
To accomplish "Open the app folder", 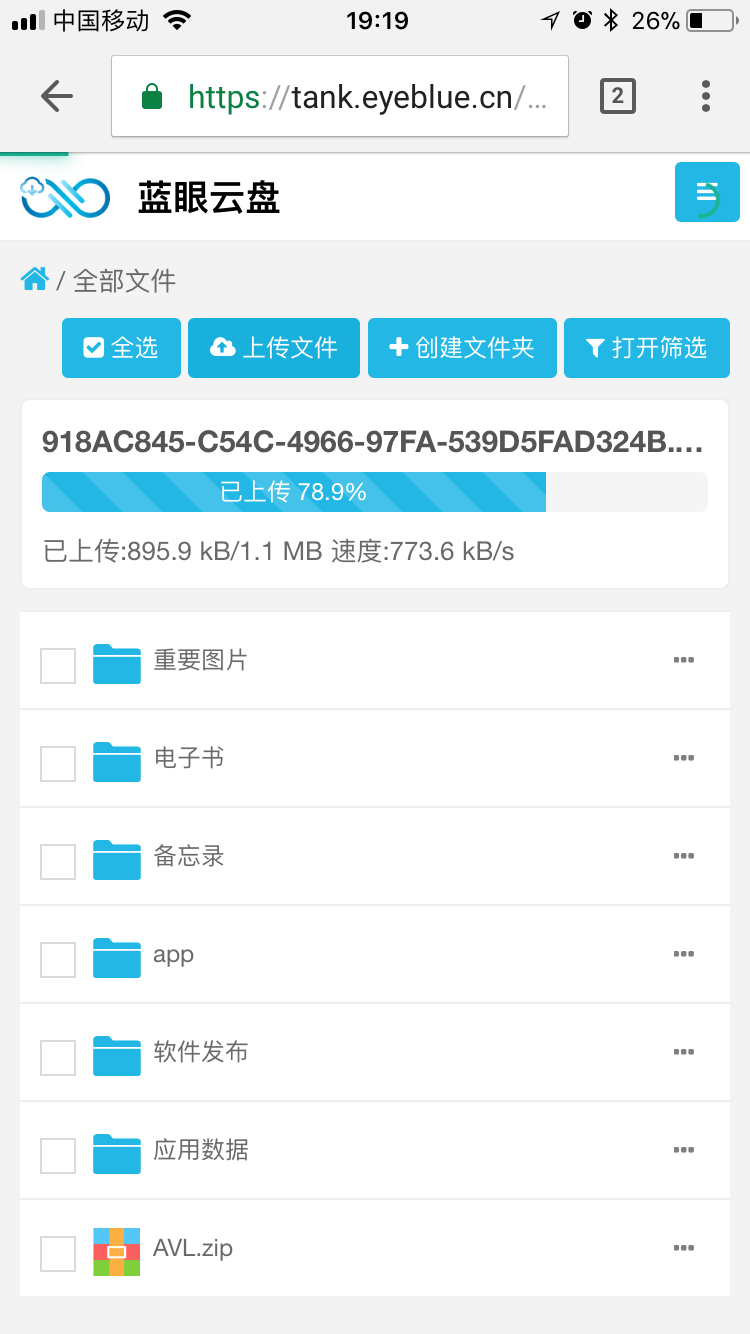I will pos(173,954).
